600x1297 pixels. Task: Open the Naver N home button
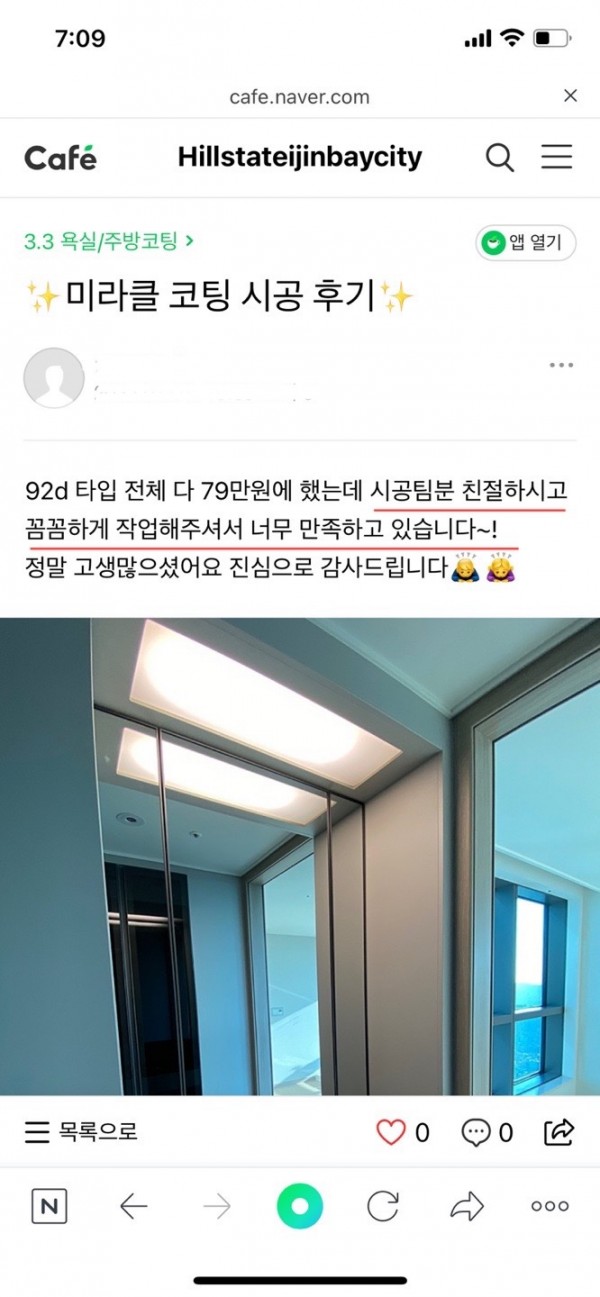(49, 1206)
